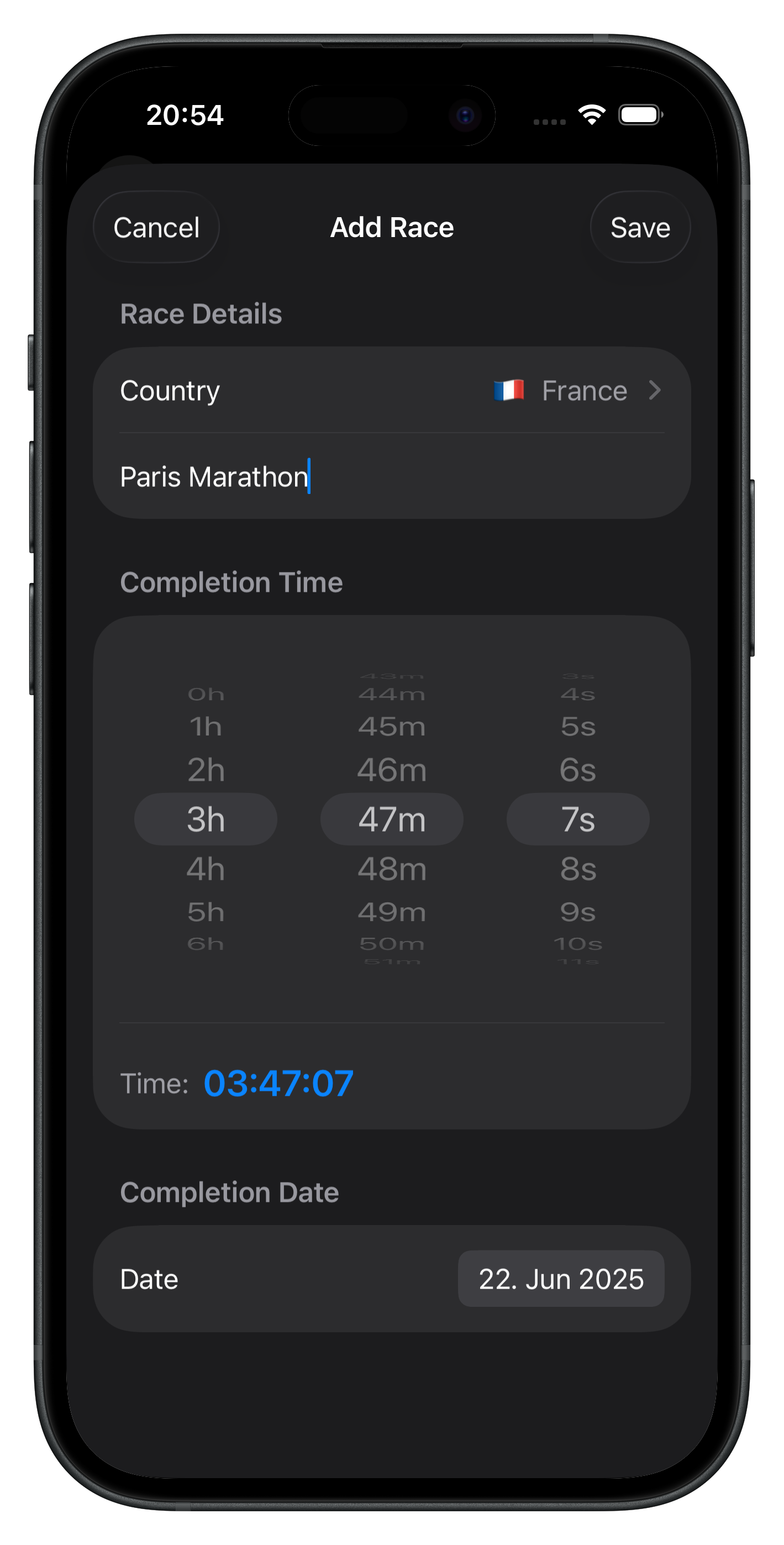The image size is (784, 1545).
Task: Select 4h in the hours picker
Action: tap(206, 869)
